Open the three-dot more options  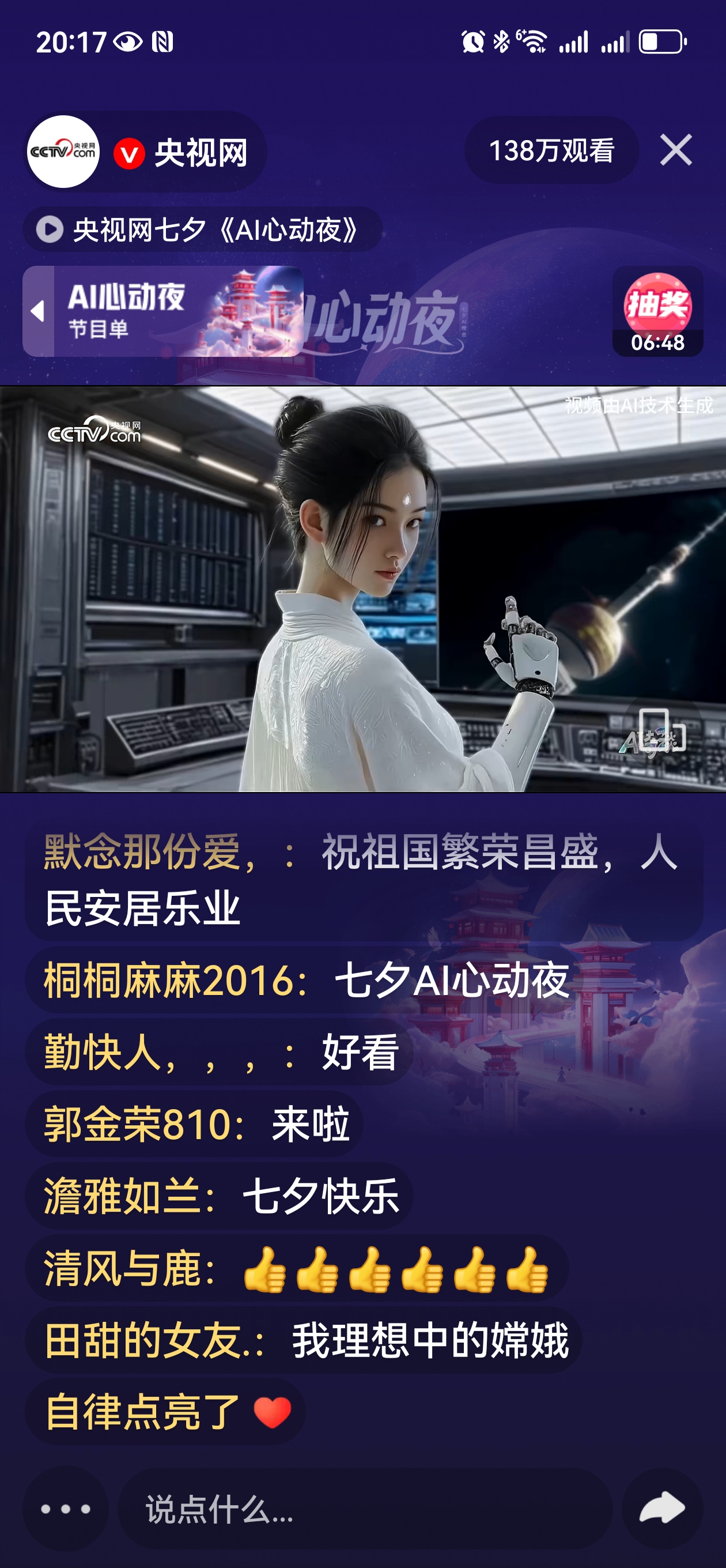click(x=65, y=1509)
